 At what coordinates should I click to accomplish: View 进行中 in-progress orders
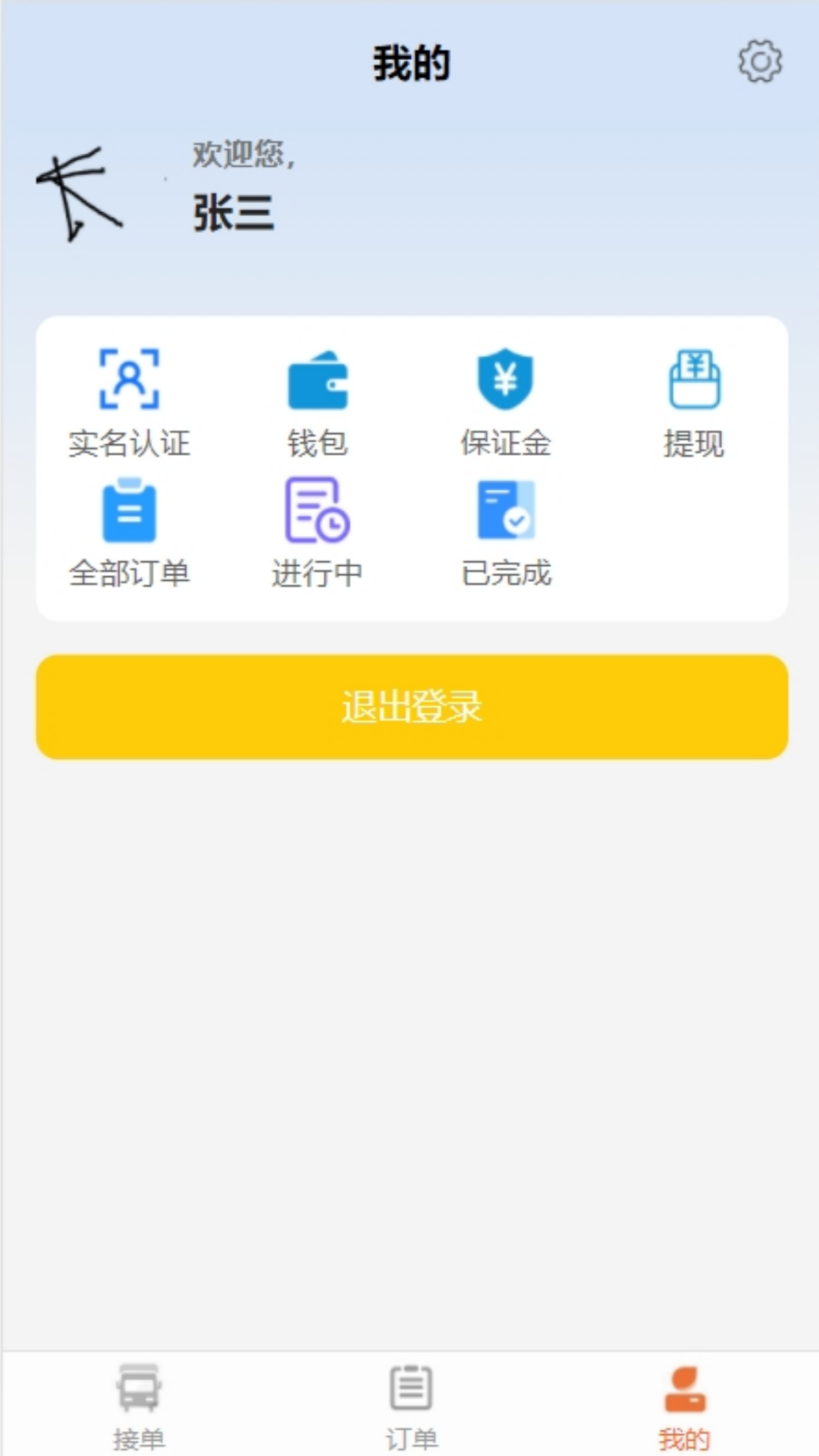[318, 532]
